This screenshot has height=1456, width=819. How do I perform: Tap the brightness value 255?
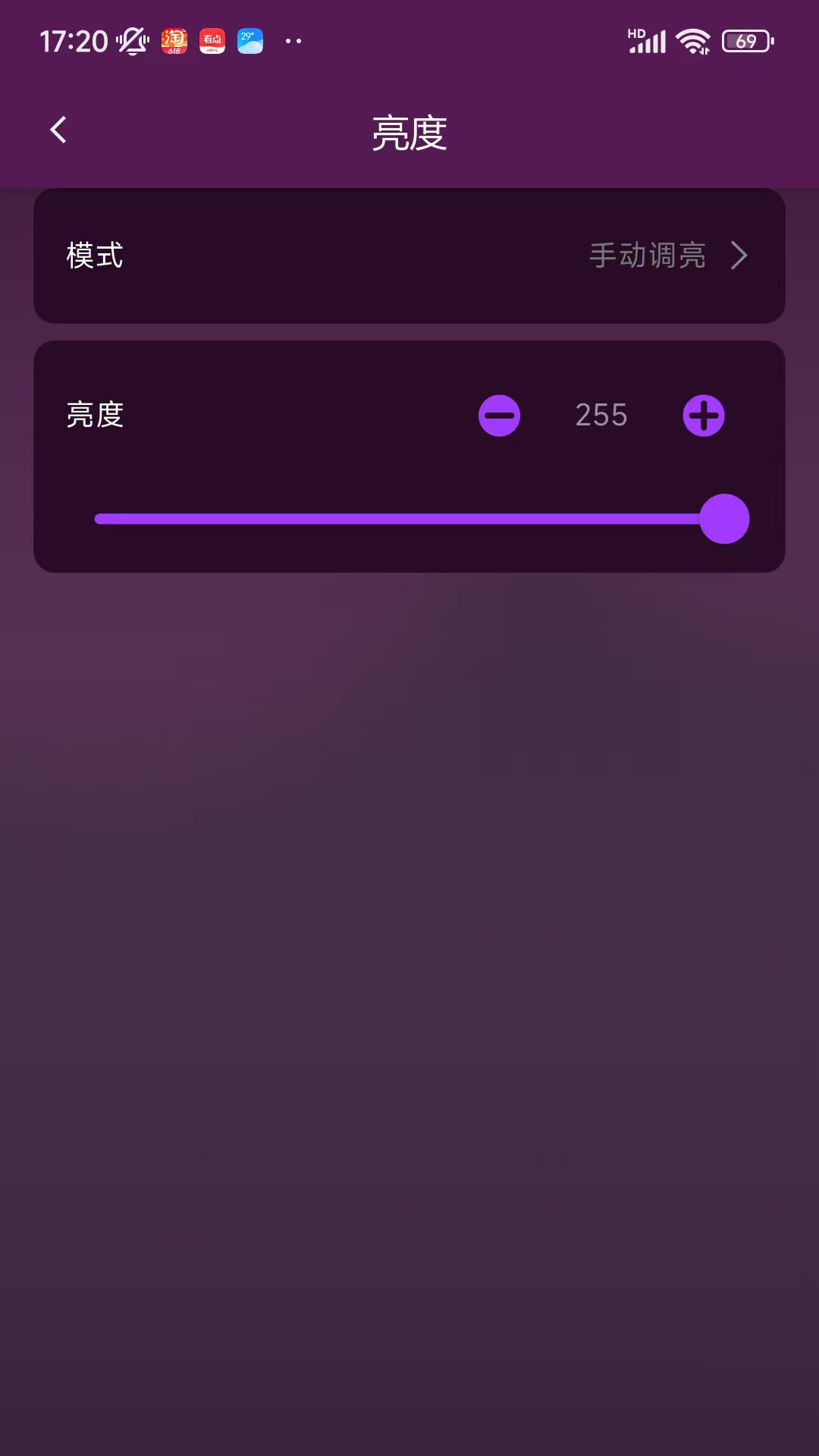[601, 416]
